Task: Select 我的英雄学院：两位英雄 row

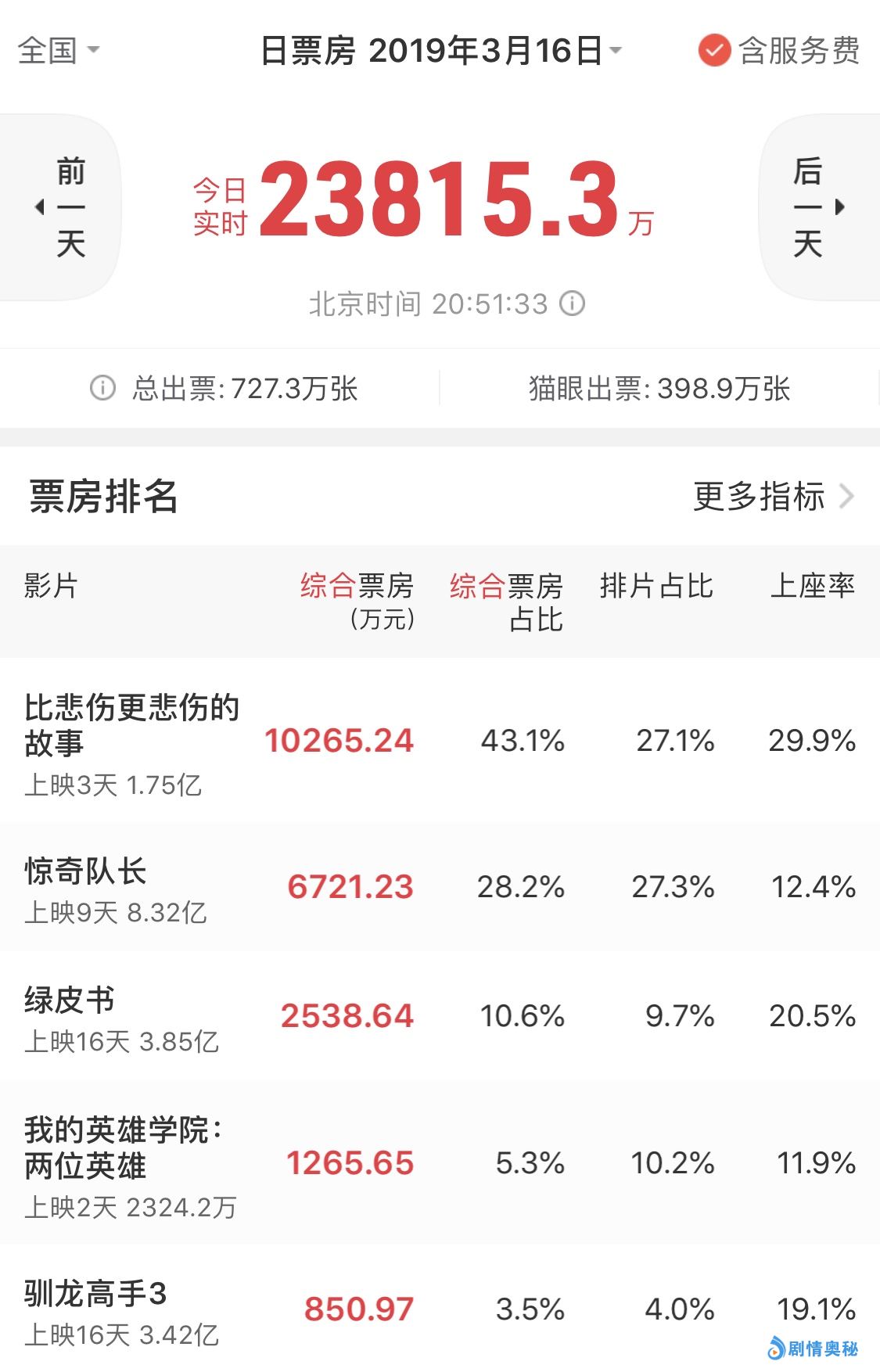Action: tap(124, 1148)
